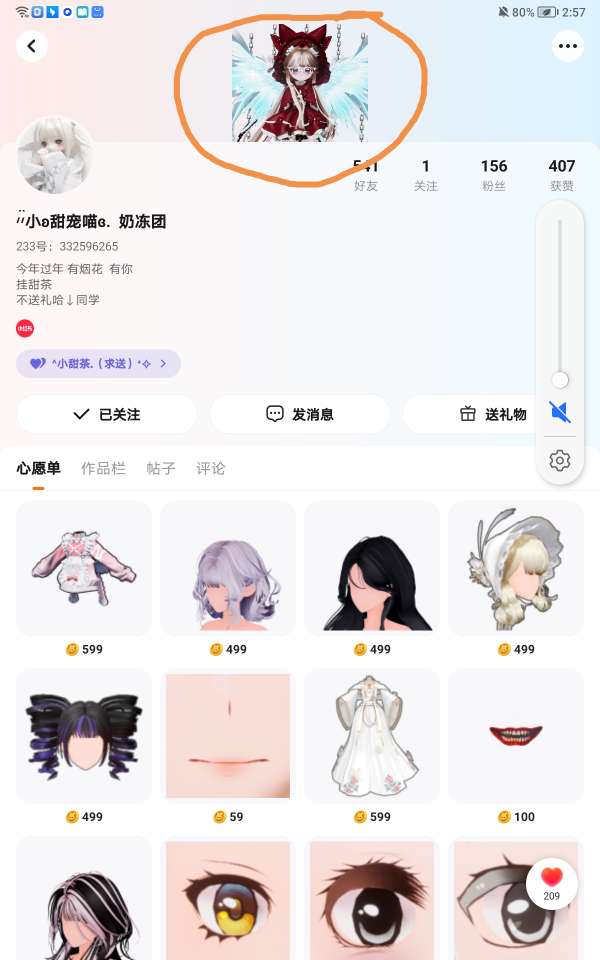The image size is (600, 960).
Task: View the 156 粉丝 followers list
Action: [x=493, y=175]
